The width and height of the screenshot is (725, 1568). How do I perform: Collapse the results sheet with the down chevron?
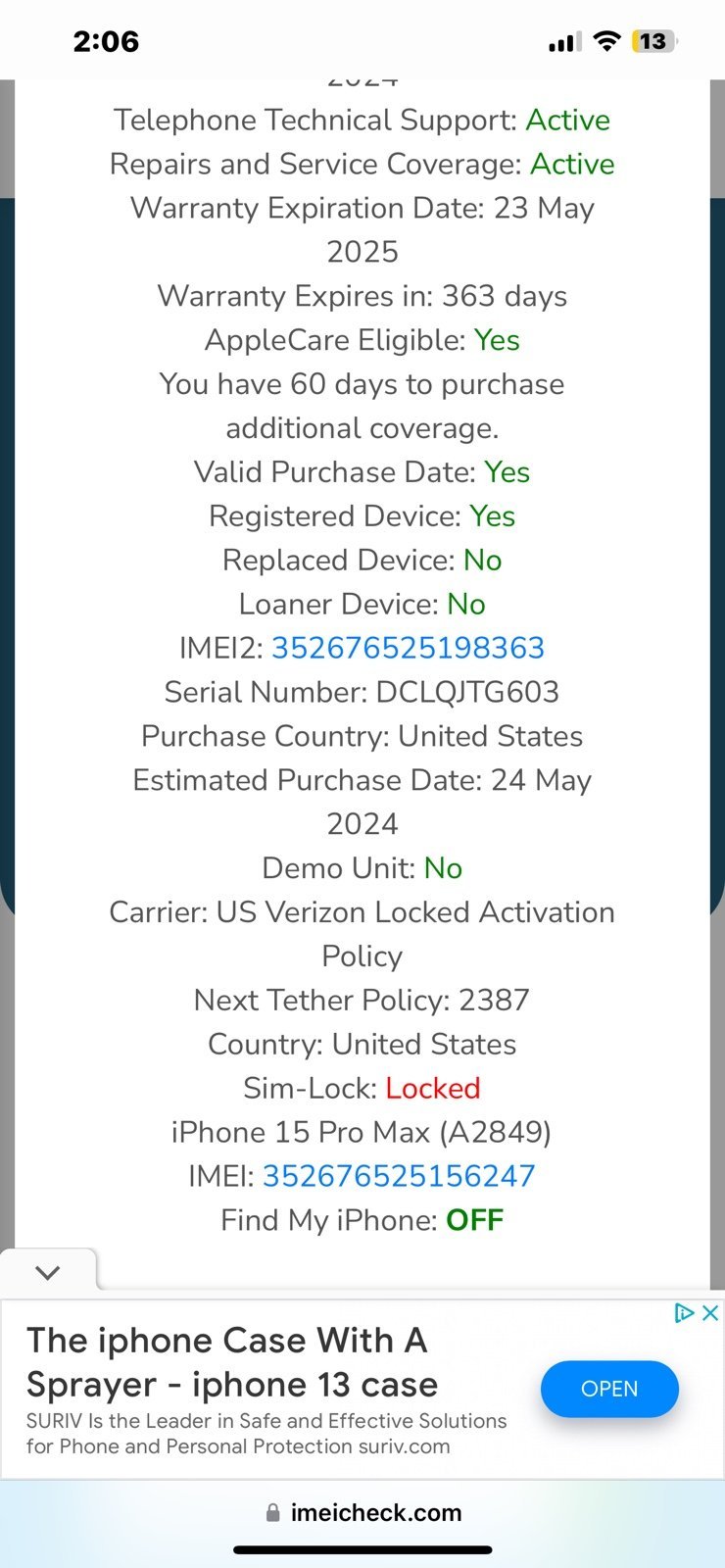48,1271
